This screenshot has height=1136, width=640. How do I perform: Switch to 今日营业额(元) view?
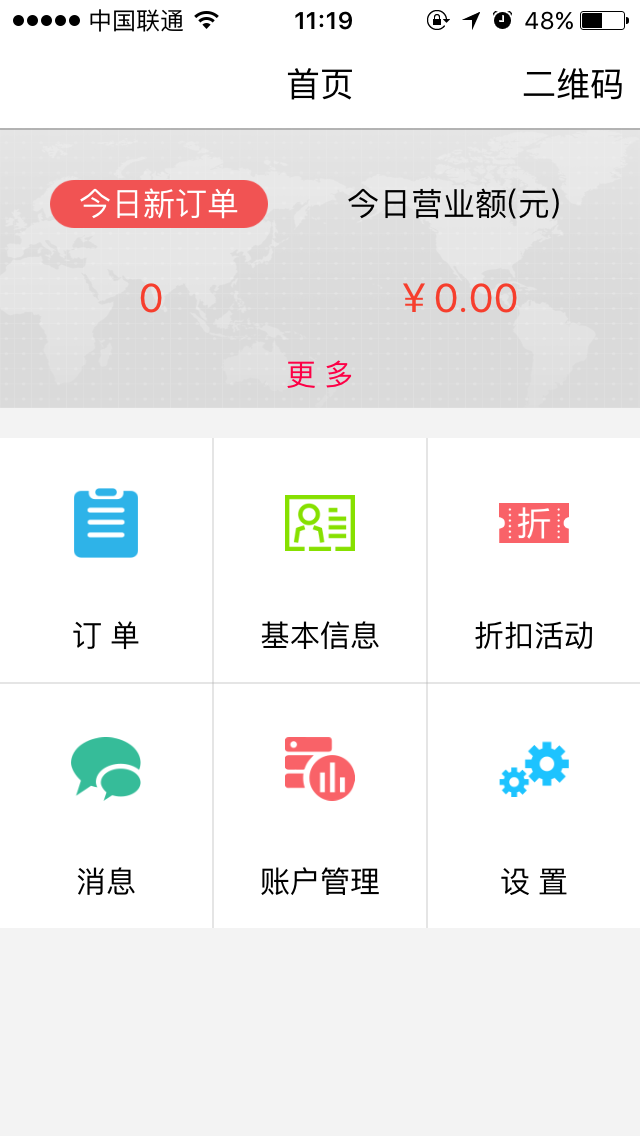click(454, 204)
